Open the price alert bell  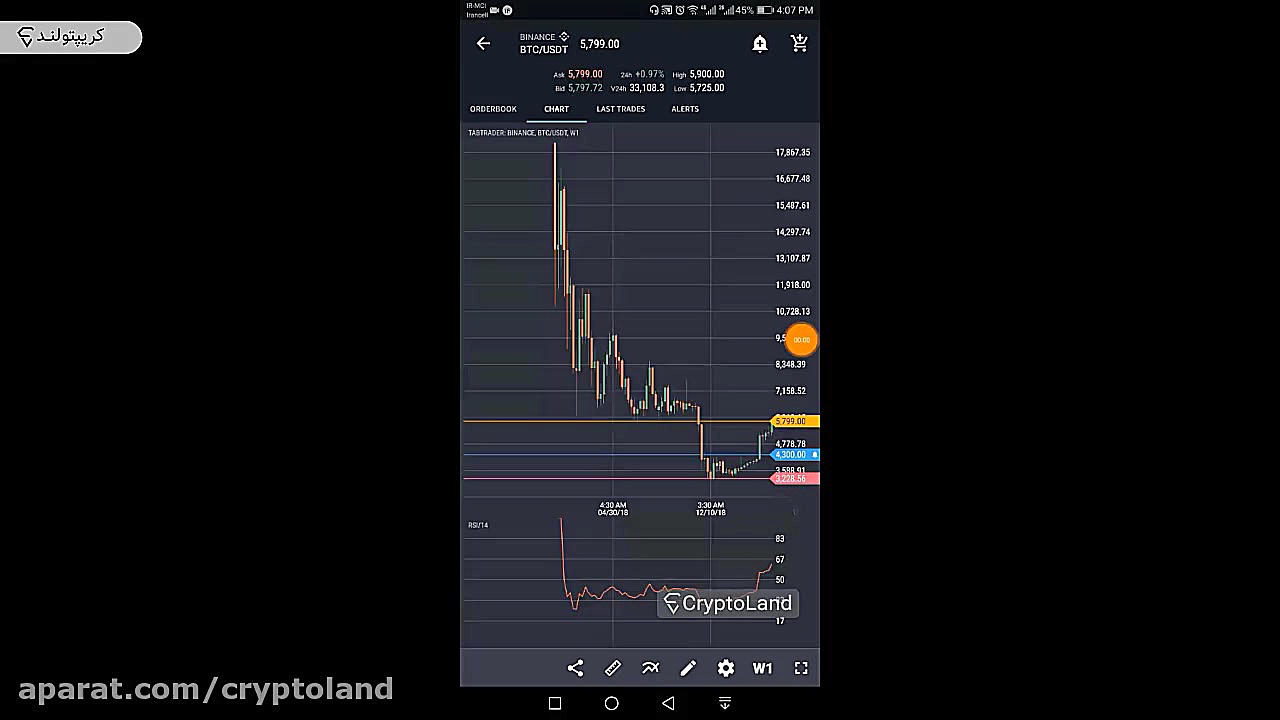pyautogui.click(x=760, y=43)
